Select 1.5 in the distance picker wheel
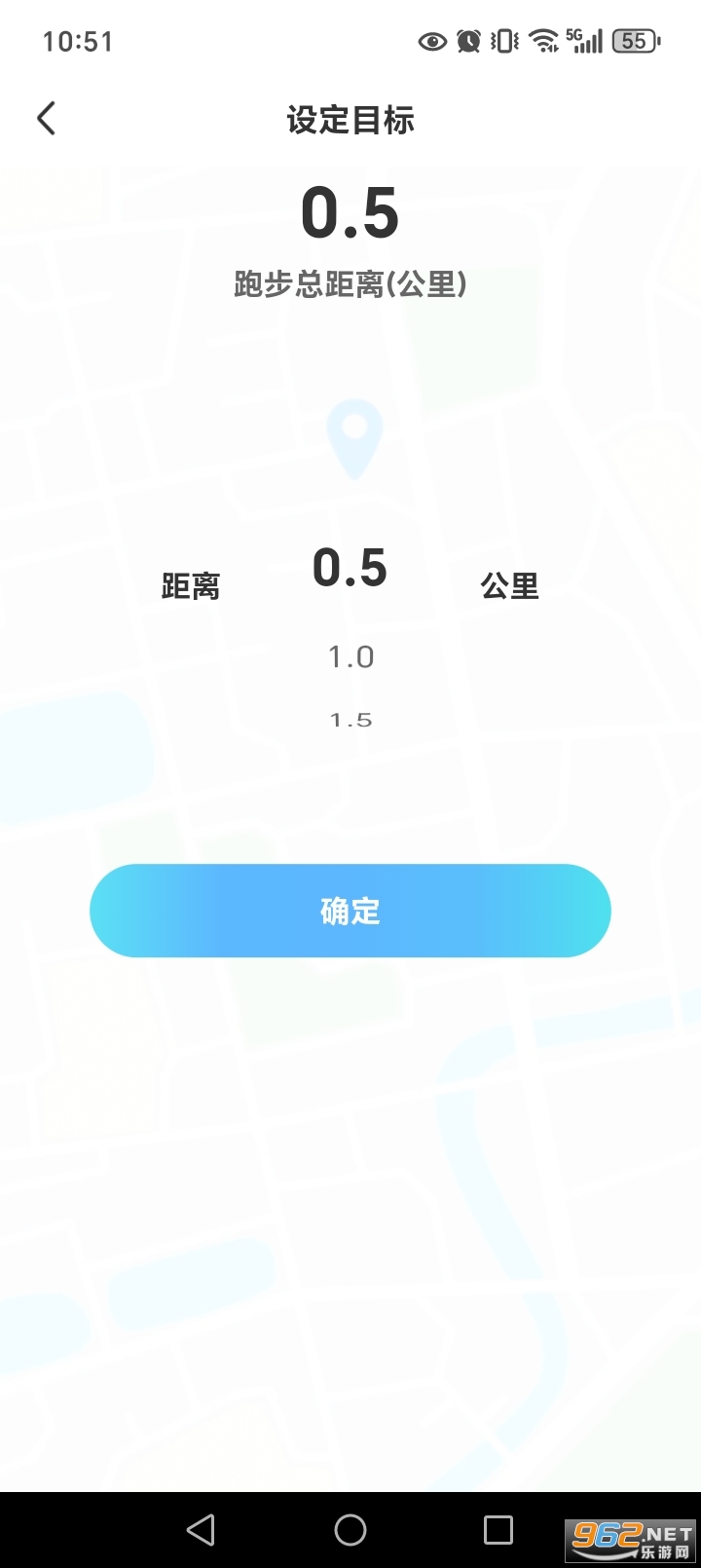The height and width of the screenshot is (1568, 701). (x=350, y=718)
